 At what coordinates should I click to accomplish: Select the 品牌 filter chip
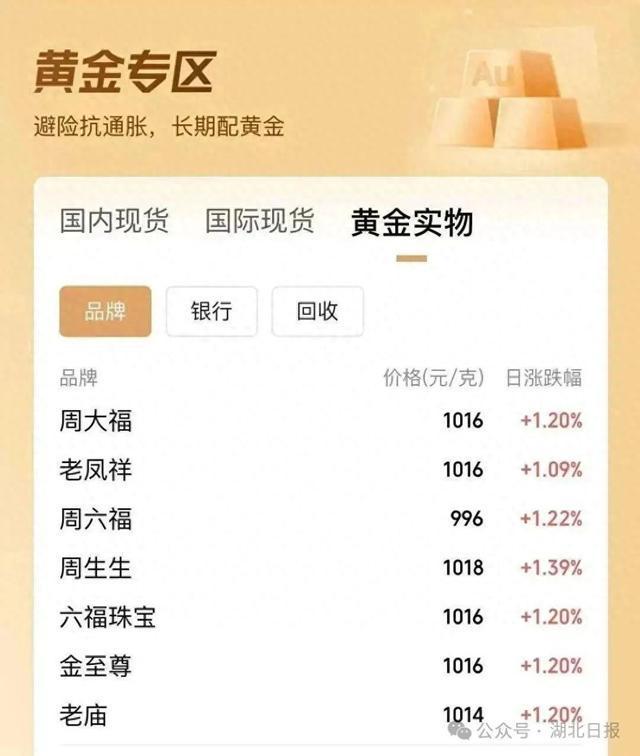point(105,311)
